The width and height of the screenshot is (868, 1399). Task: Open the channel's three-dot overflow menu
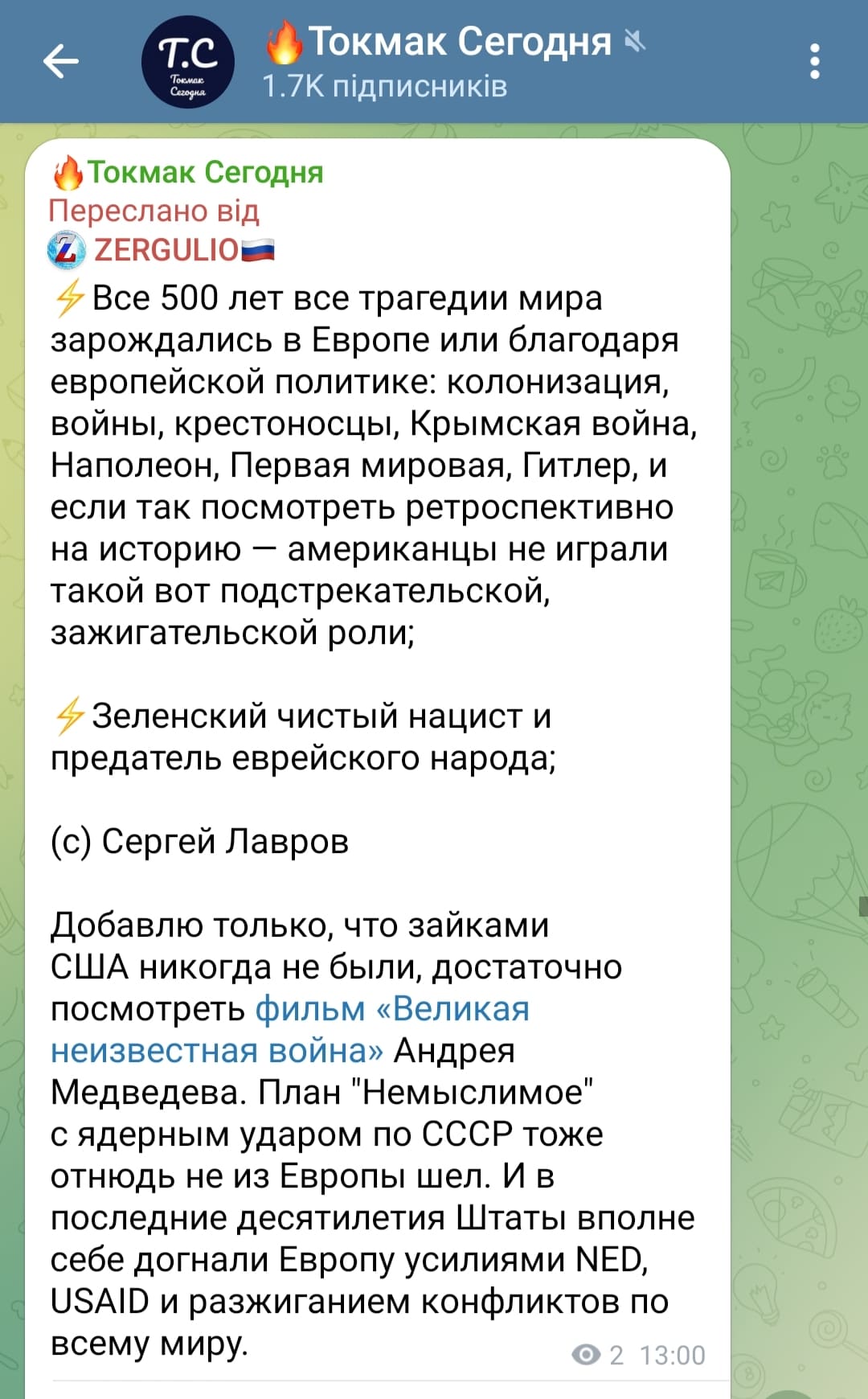tap(814, 62)
